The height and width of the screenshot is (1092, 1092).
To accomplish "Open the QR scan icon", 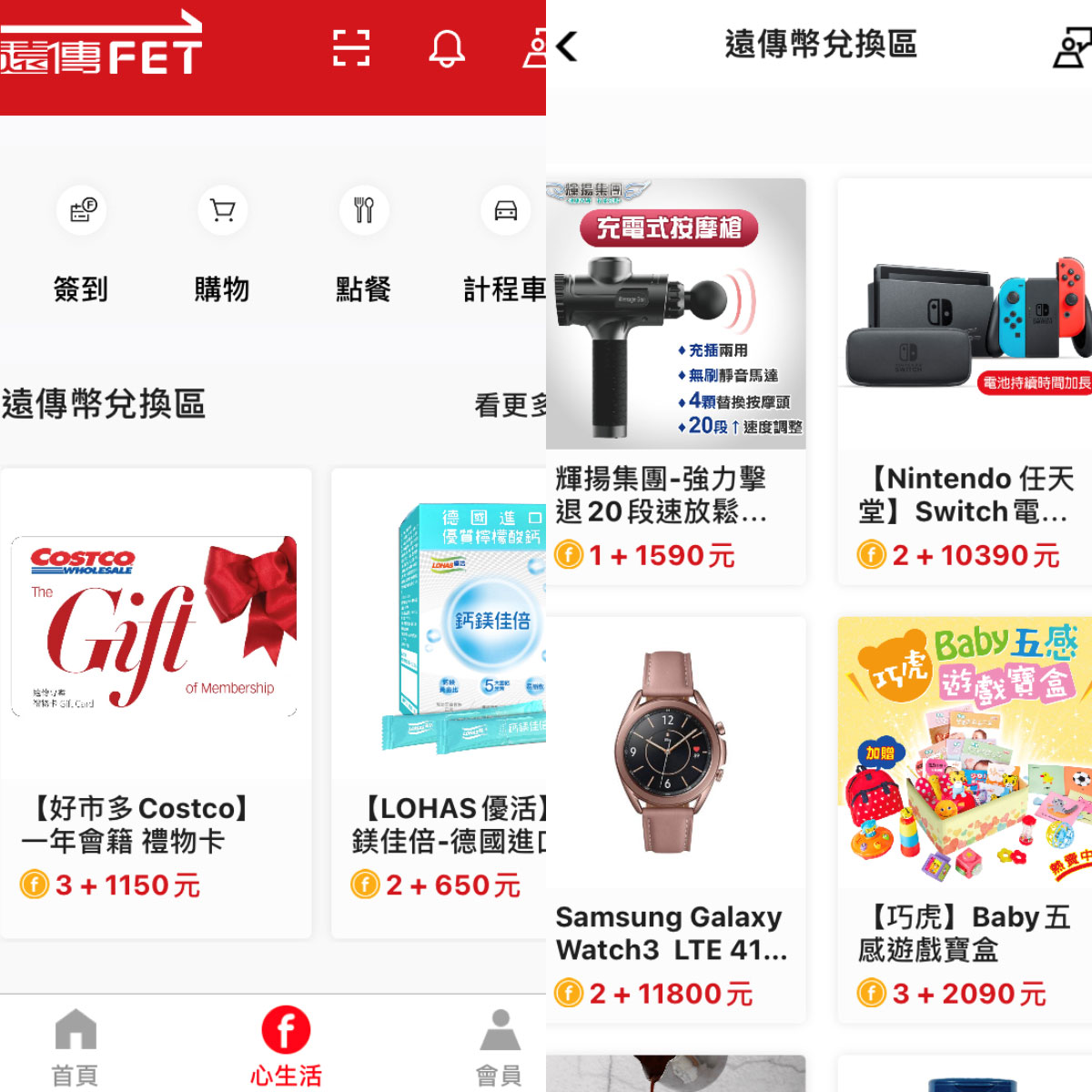I will click(351, 48).
